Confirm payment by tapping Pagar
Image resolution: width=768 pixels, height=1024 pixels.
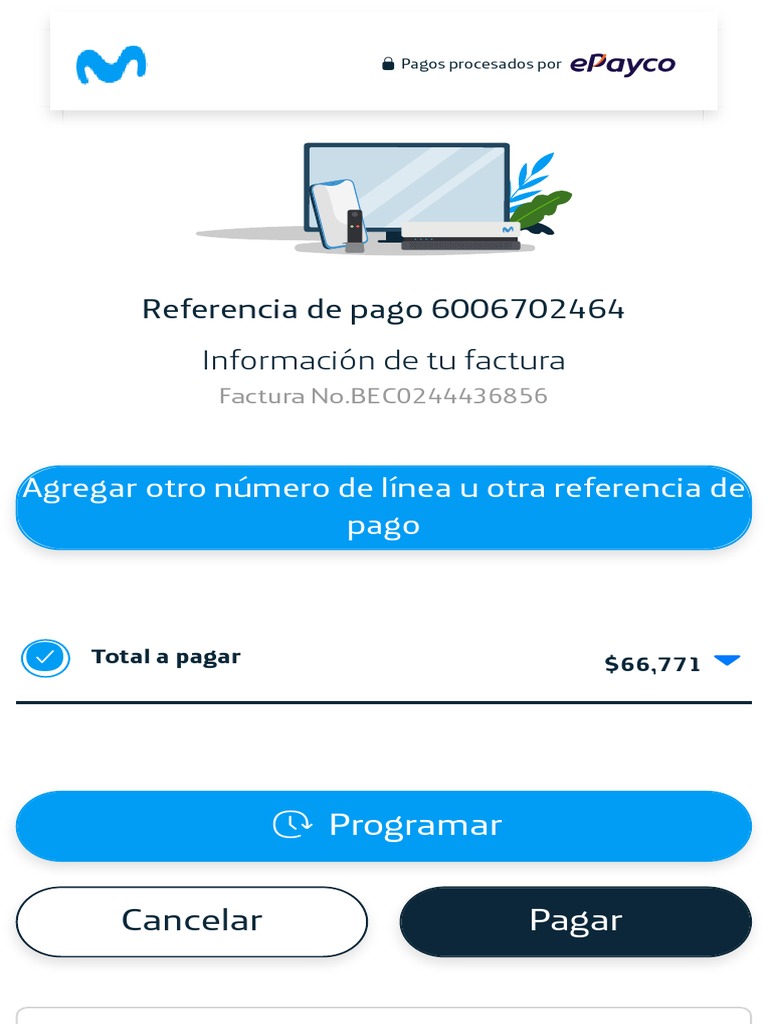coord(575,921)
